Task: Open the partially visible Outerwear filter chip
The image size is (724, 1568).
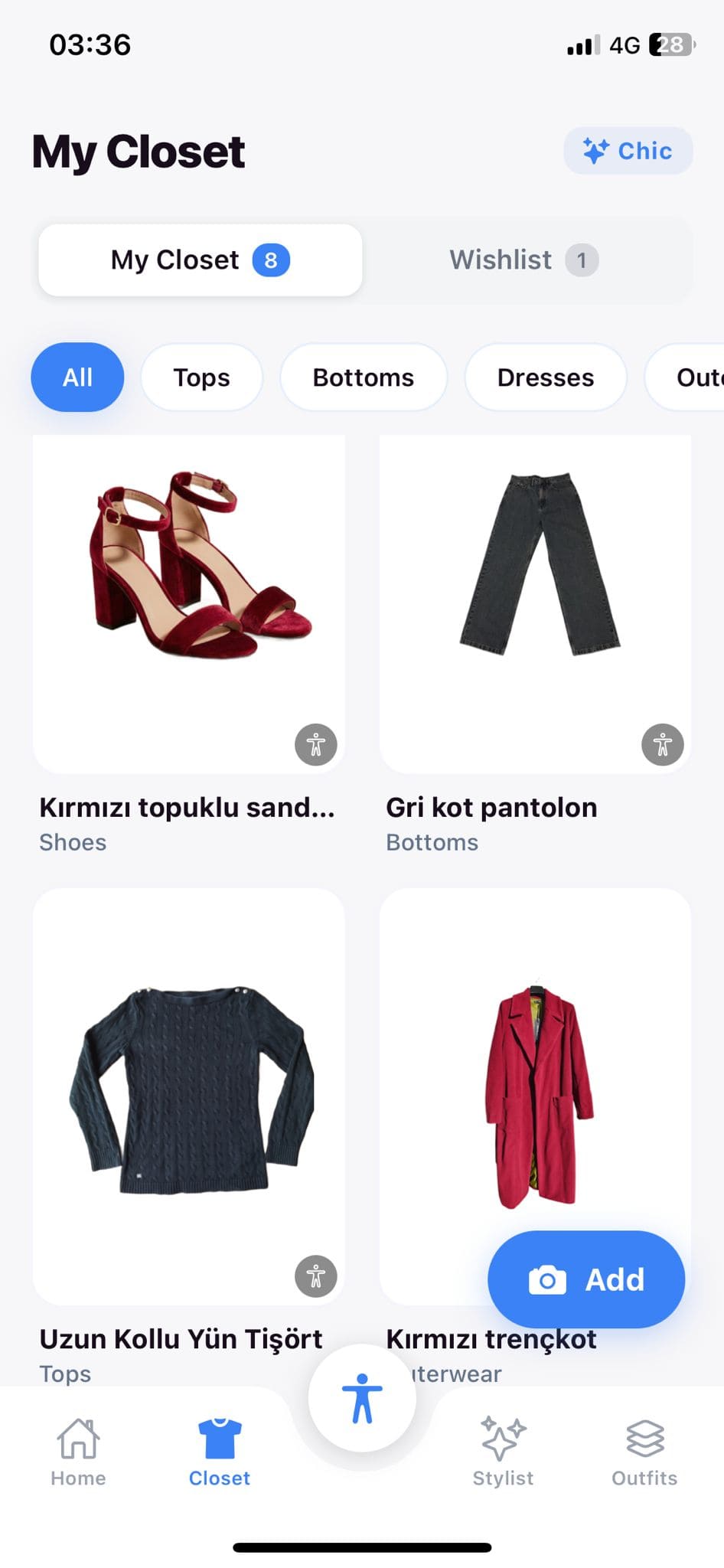Action: [696, 377]
